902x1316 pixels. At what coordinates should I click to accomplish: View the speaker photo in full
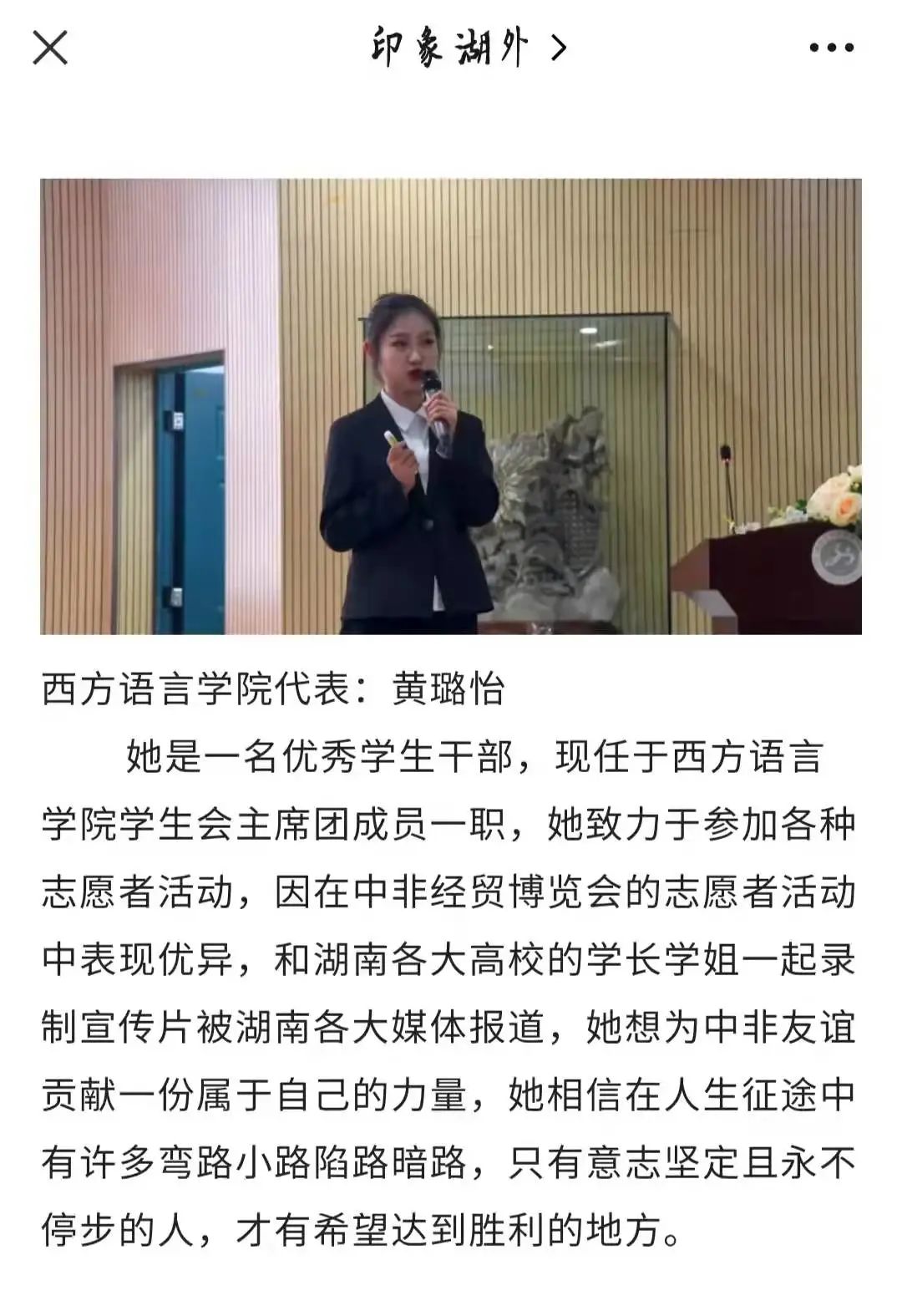[x=451, y=406]
